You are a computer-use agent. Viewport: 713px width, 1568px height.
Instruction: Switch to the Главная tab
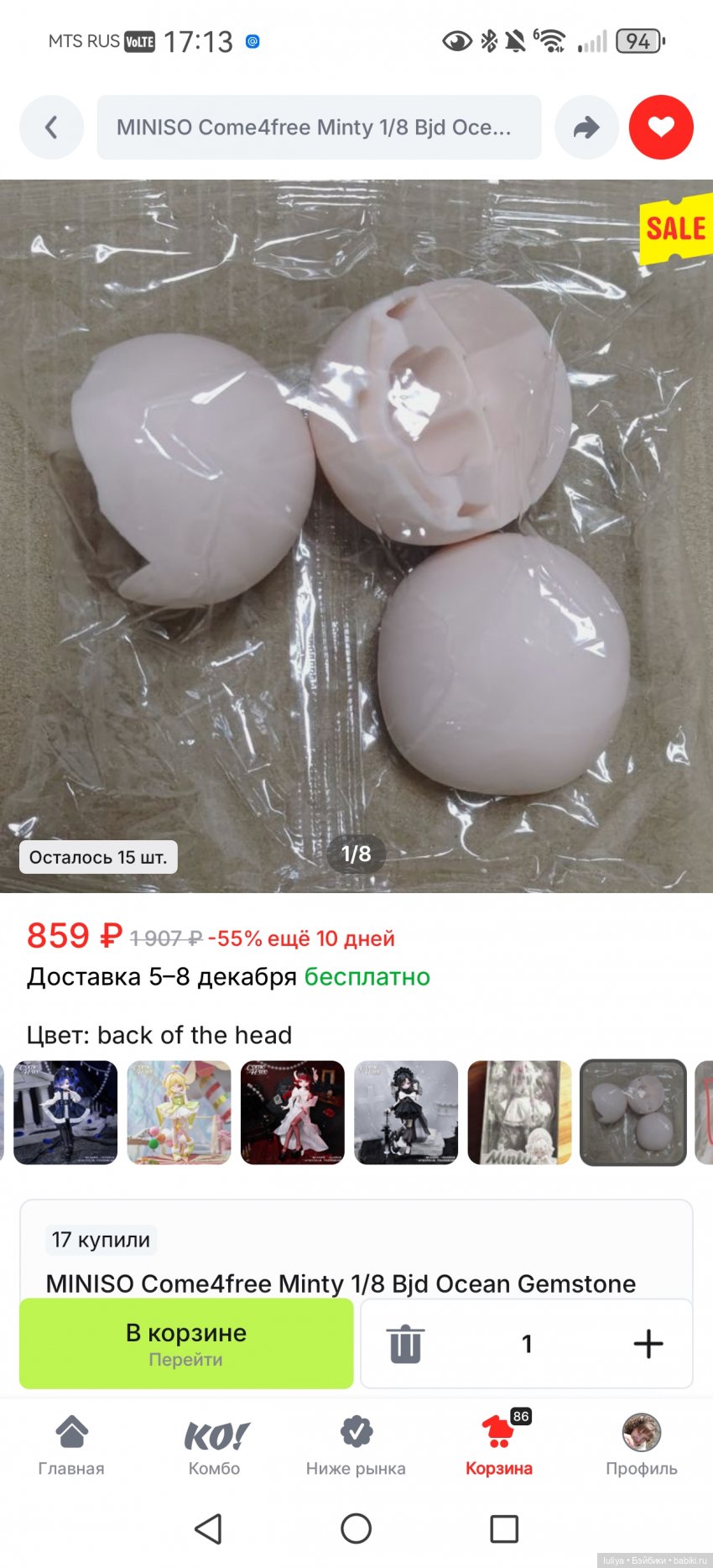71,1445
